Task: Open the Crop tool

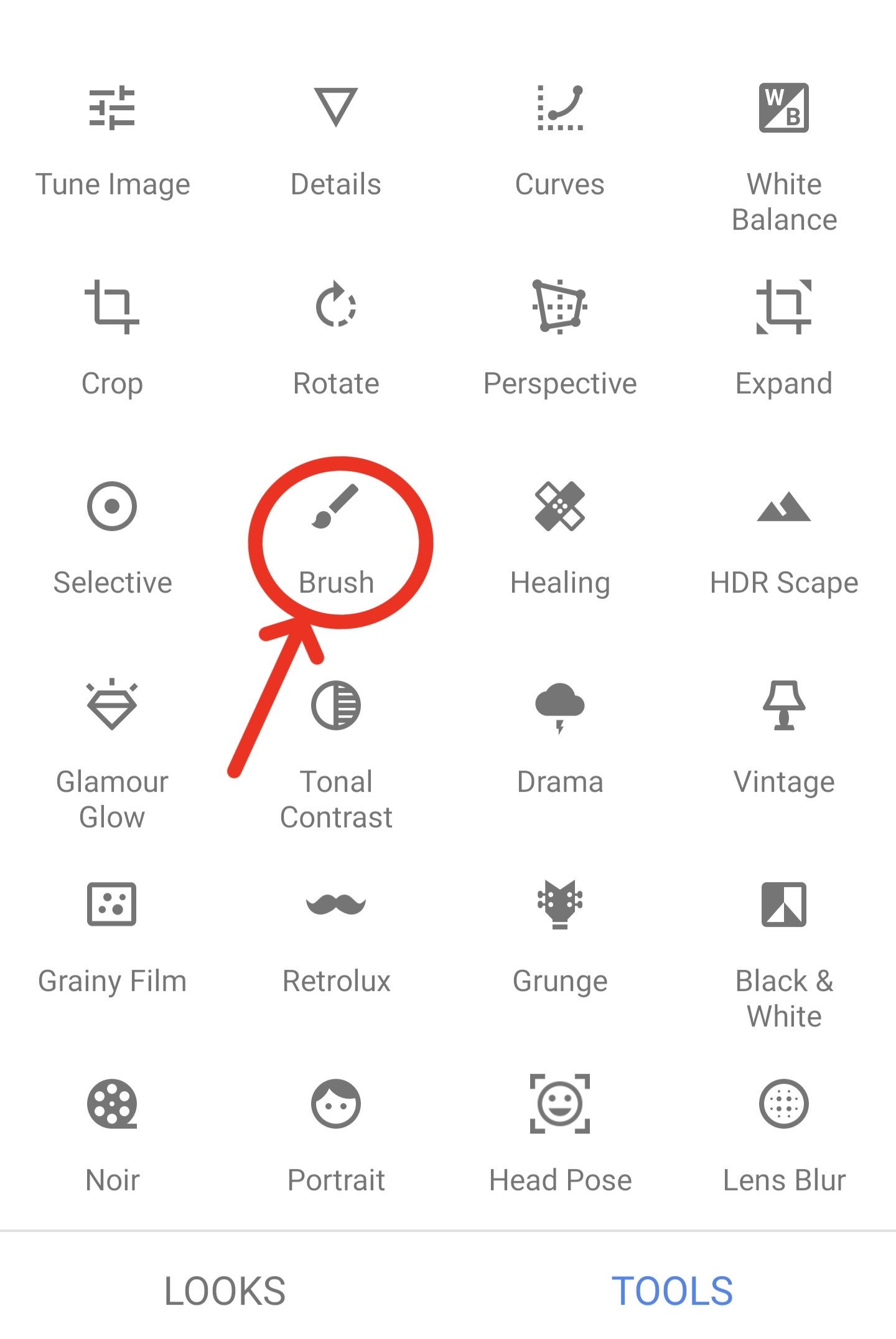Action: click(112, 337)
